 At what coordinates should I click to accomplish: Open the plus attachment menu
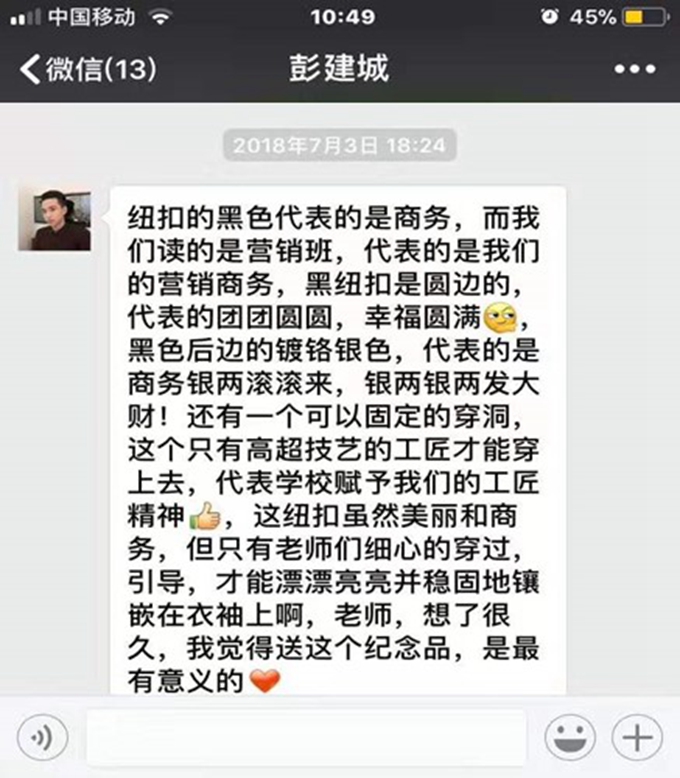click(x=636, y=739)
